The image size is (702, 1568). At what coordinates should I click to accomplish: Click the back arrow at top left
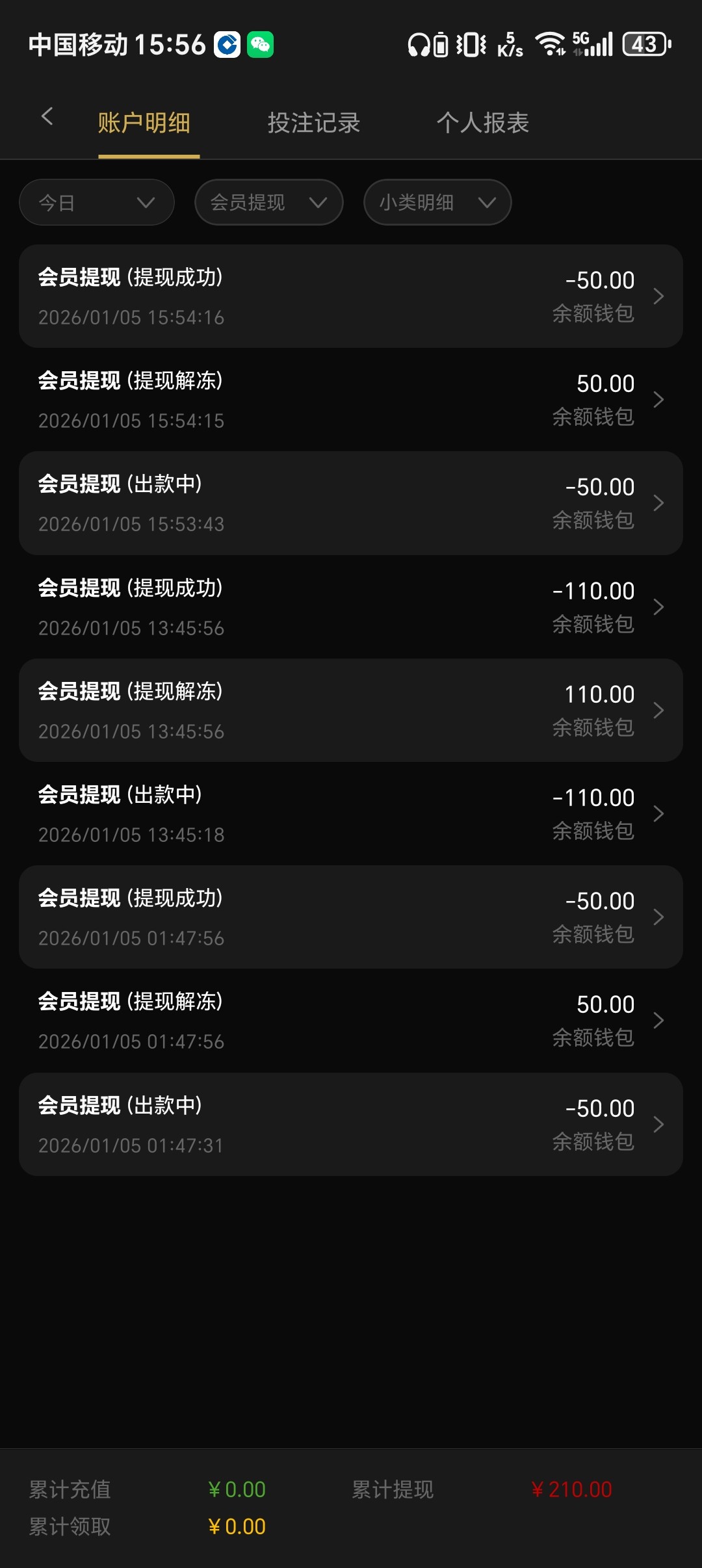point(47,116)
